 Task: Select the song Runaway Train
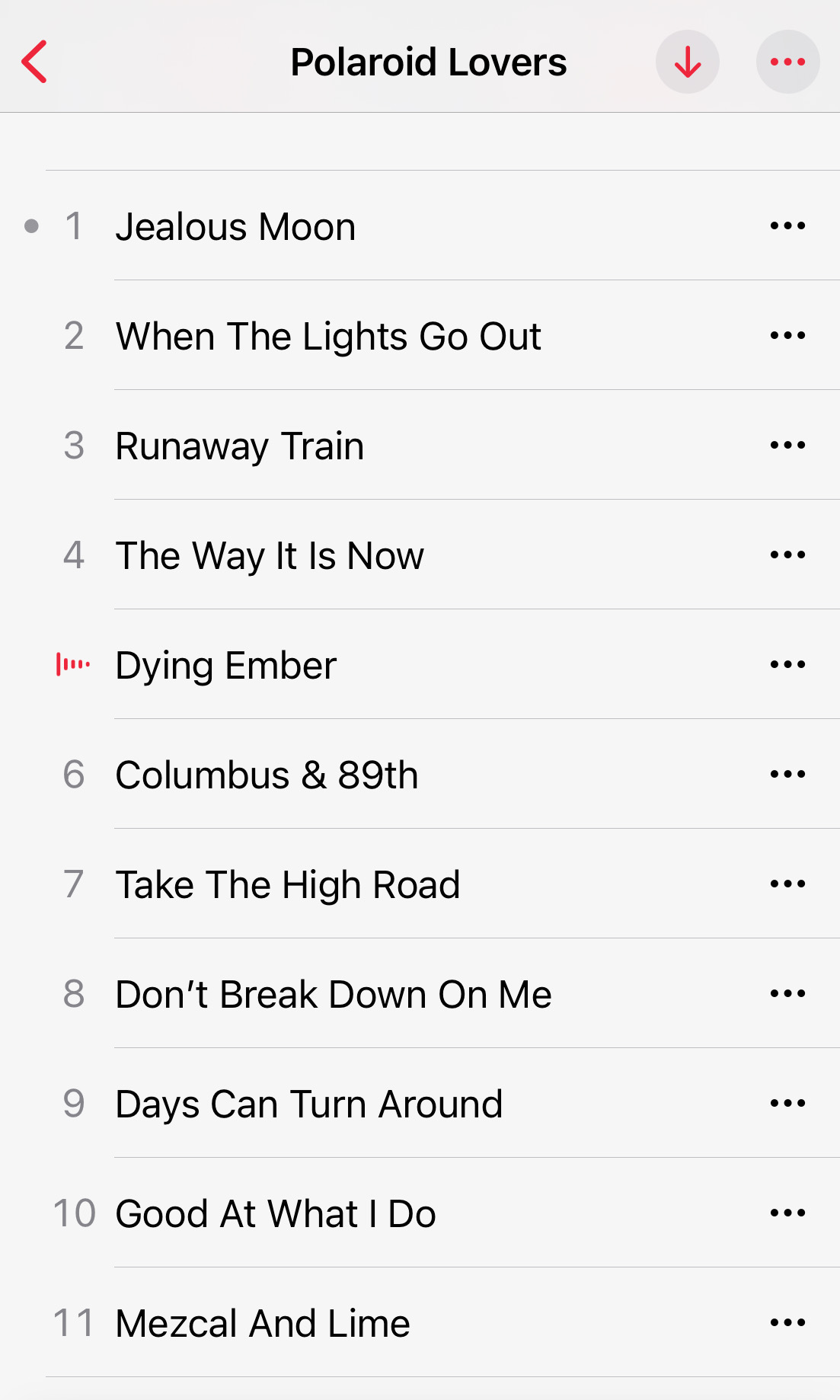coord(240,446)
